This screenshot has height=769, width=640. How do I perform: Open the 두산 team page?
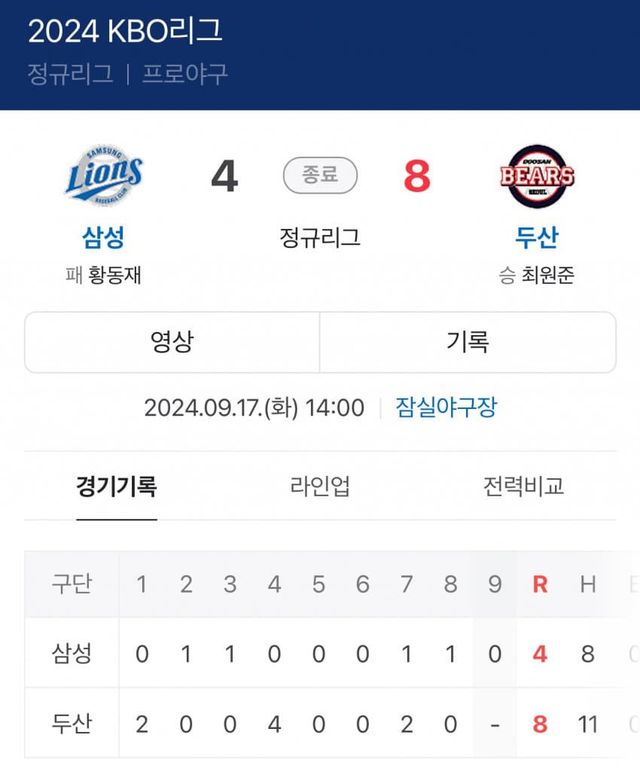coord(536,237)
